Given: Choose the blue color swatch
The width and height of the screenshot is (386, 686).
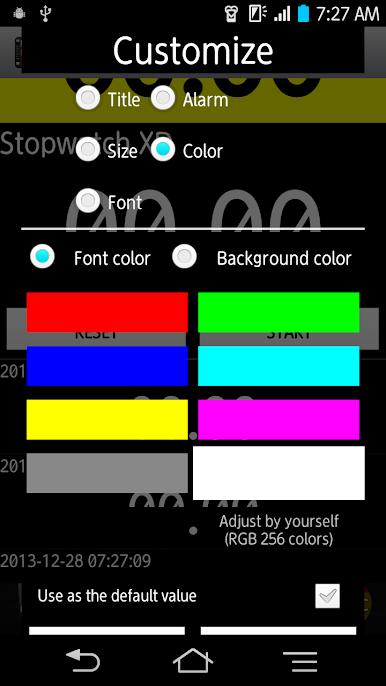Looking at the screenshot, I should [107, 366].
